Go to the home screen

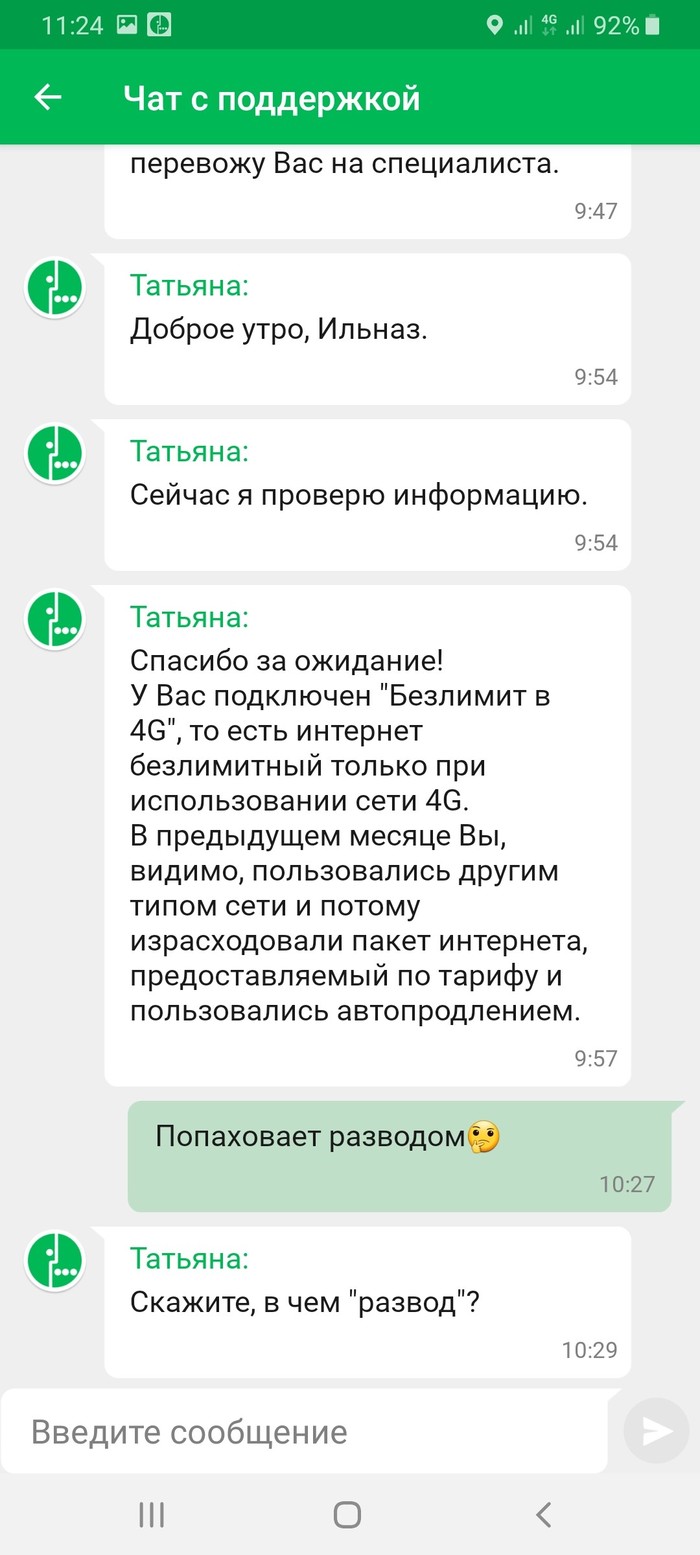tap(347, 1515)
